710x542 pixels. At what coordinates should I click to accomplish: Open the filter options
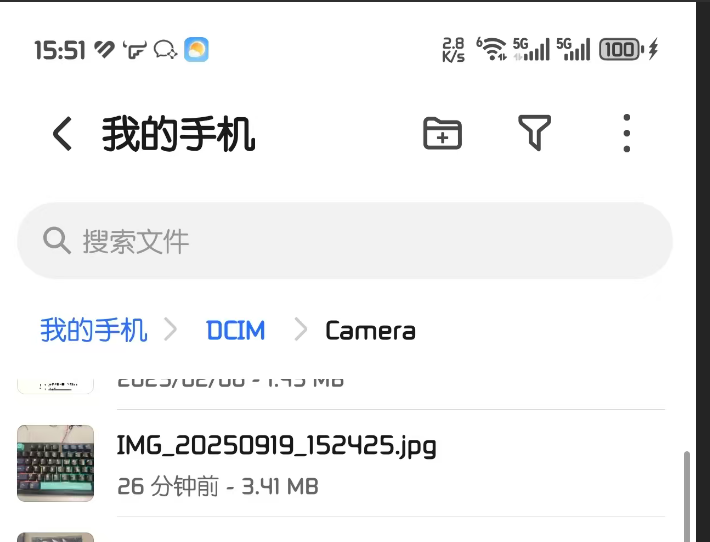[535, 133]
